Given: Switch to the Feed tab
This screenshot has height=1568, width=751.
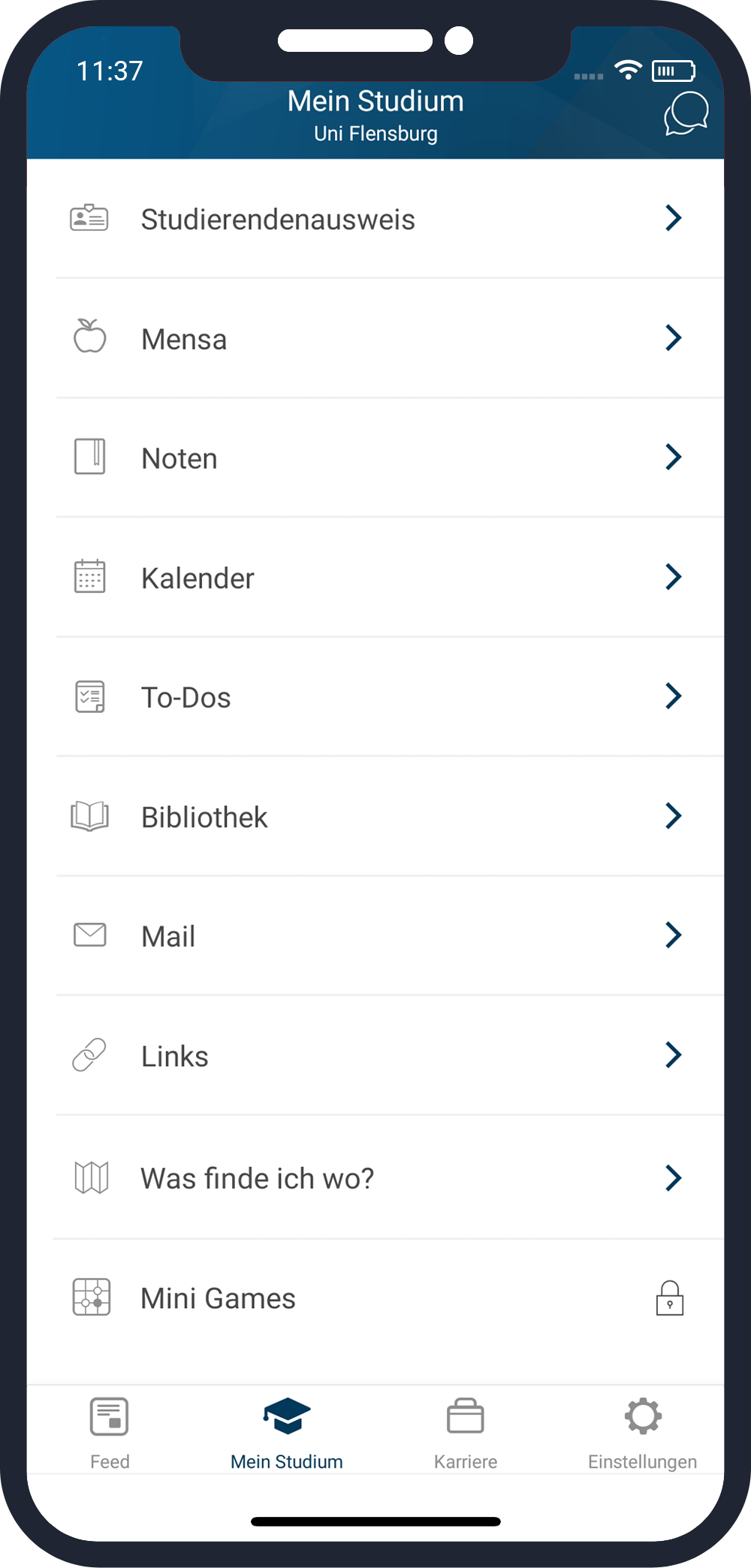Looking at the screenshot, I should 110,1433.
